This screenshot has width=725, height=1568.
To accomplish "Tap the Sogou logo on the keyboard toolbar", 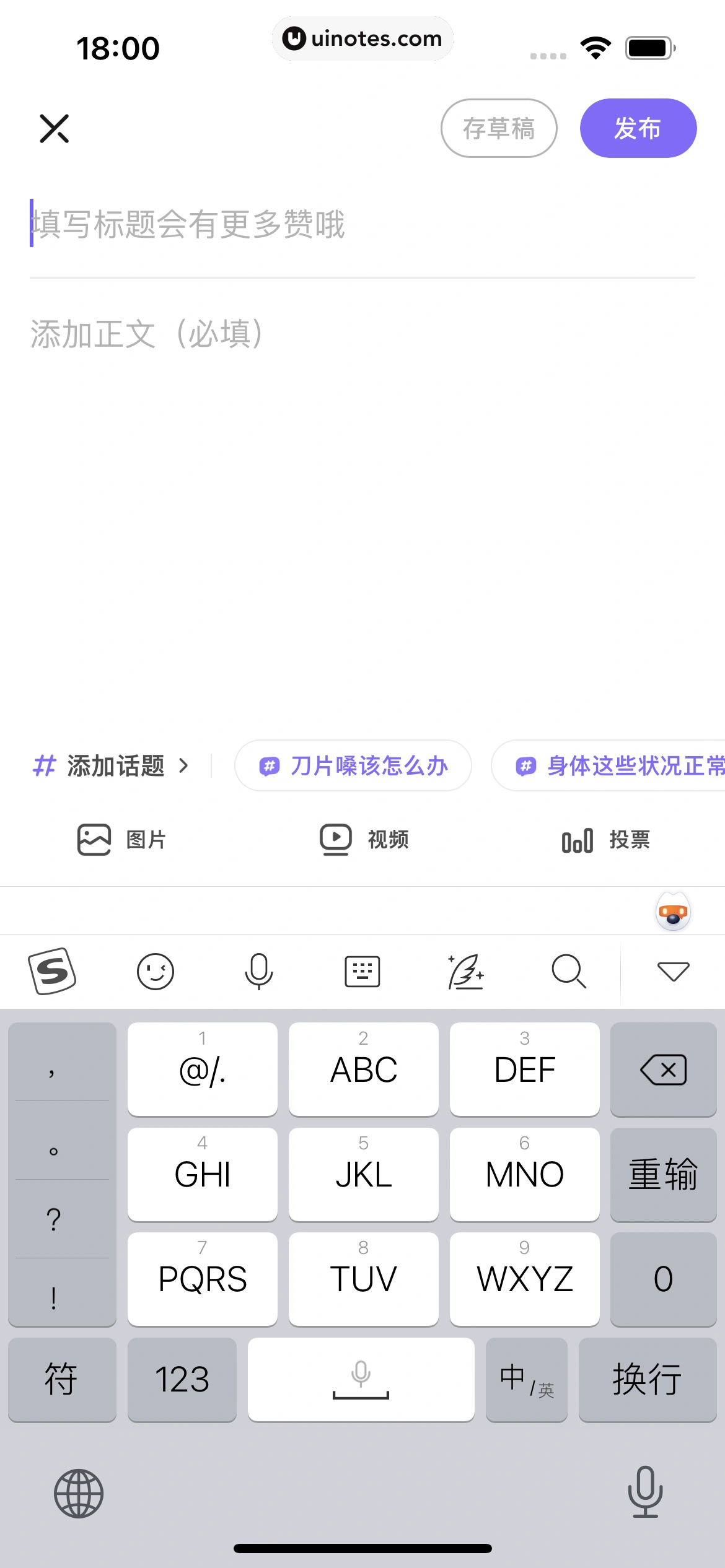I will 53,971.
